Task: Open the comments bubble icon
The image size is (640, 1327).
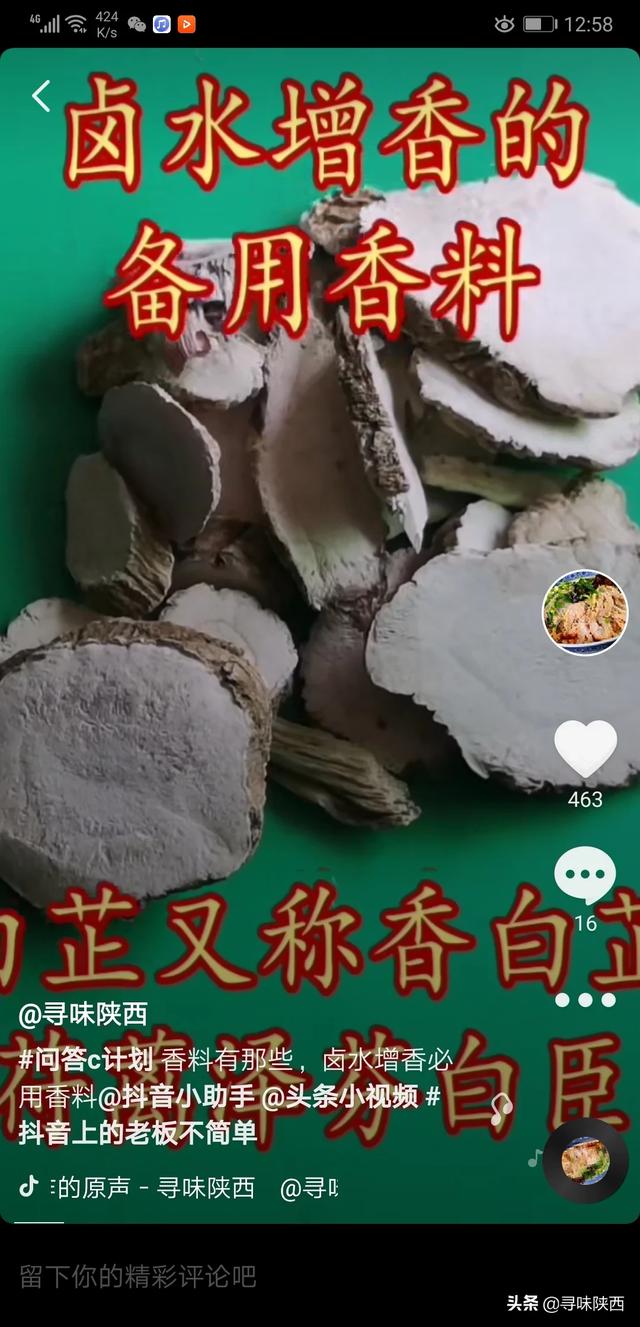Action: [585, 876]
